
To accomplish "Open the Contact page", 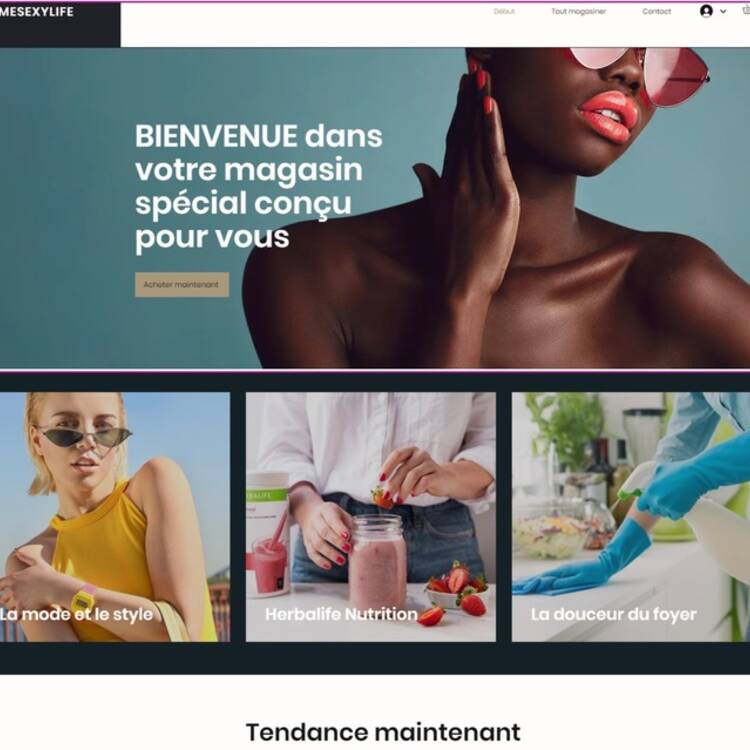I will (657, 12).
